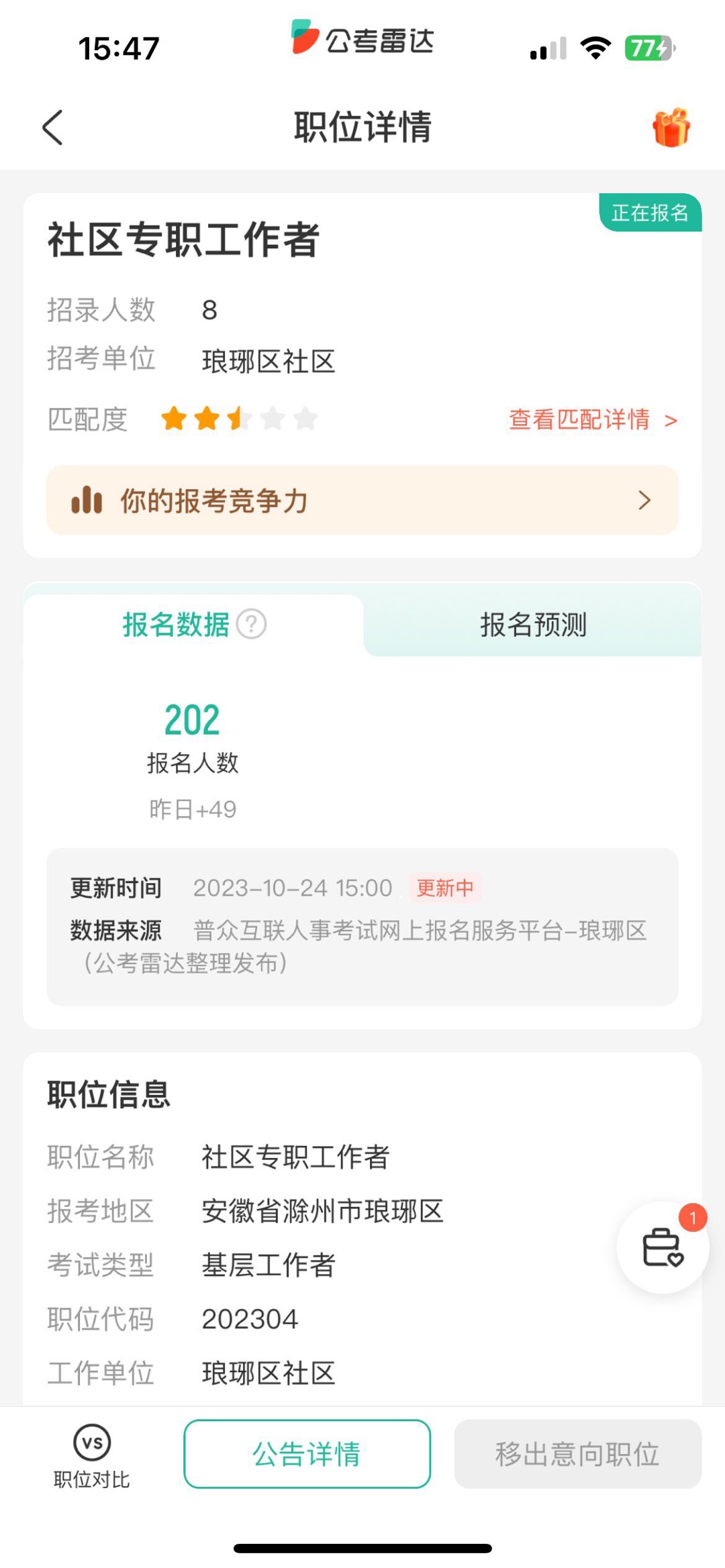Tap the question mark beside 报名数据

point(252,625)
